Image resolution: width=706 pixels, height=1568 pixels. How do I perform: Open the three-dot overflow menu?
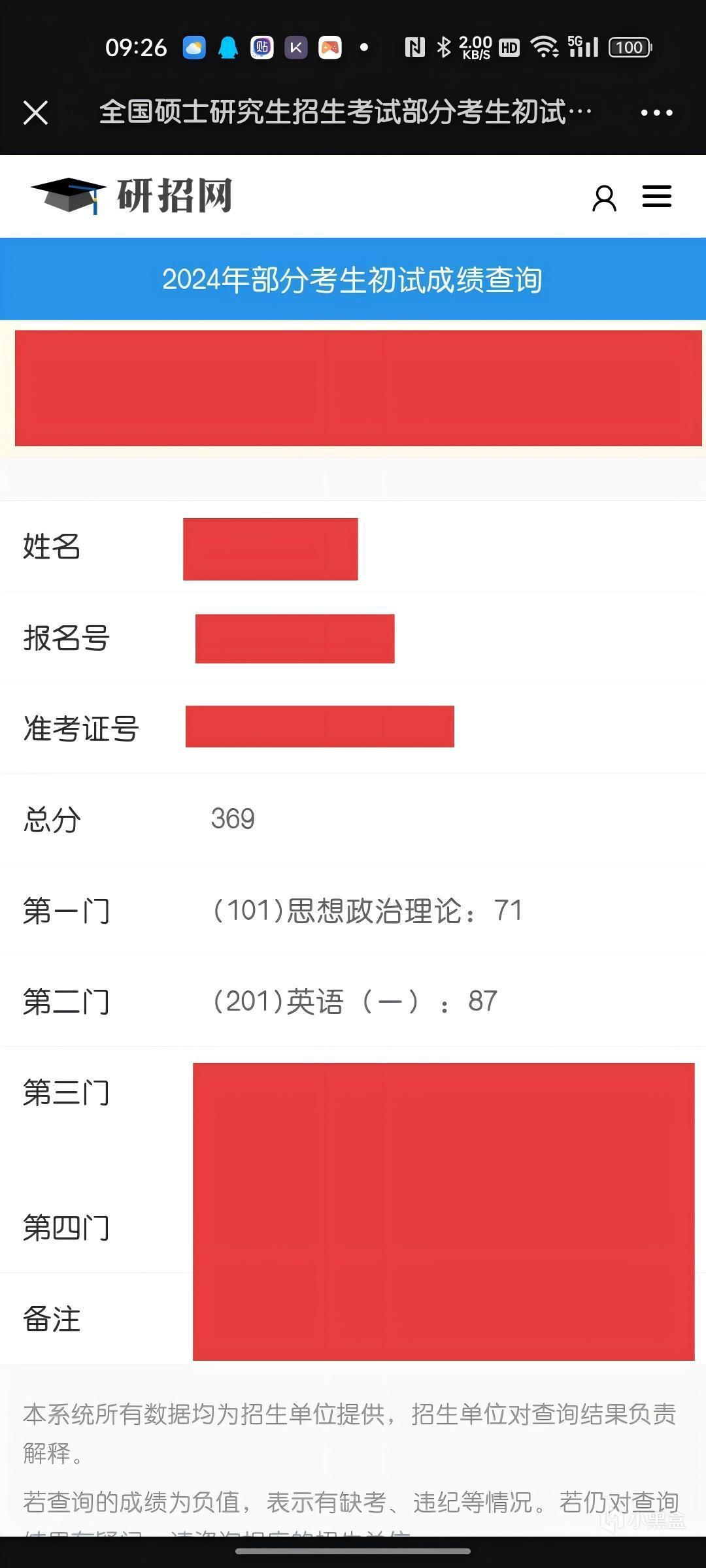[x=656, y=112]
